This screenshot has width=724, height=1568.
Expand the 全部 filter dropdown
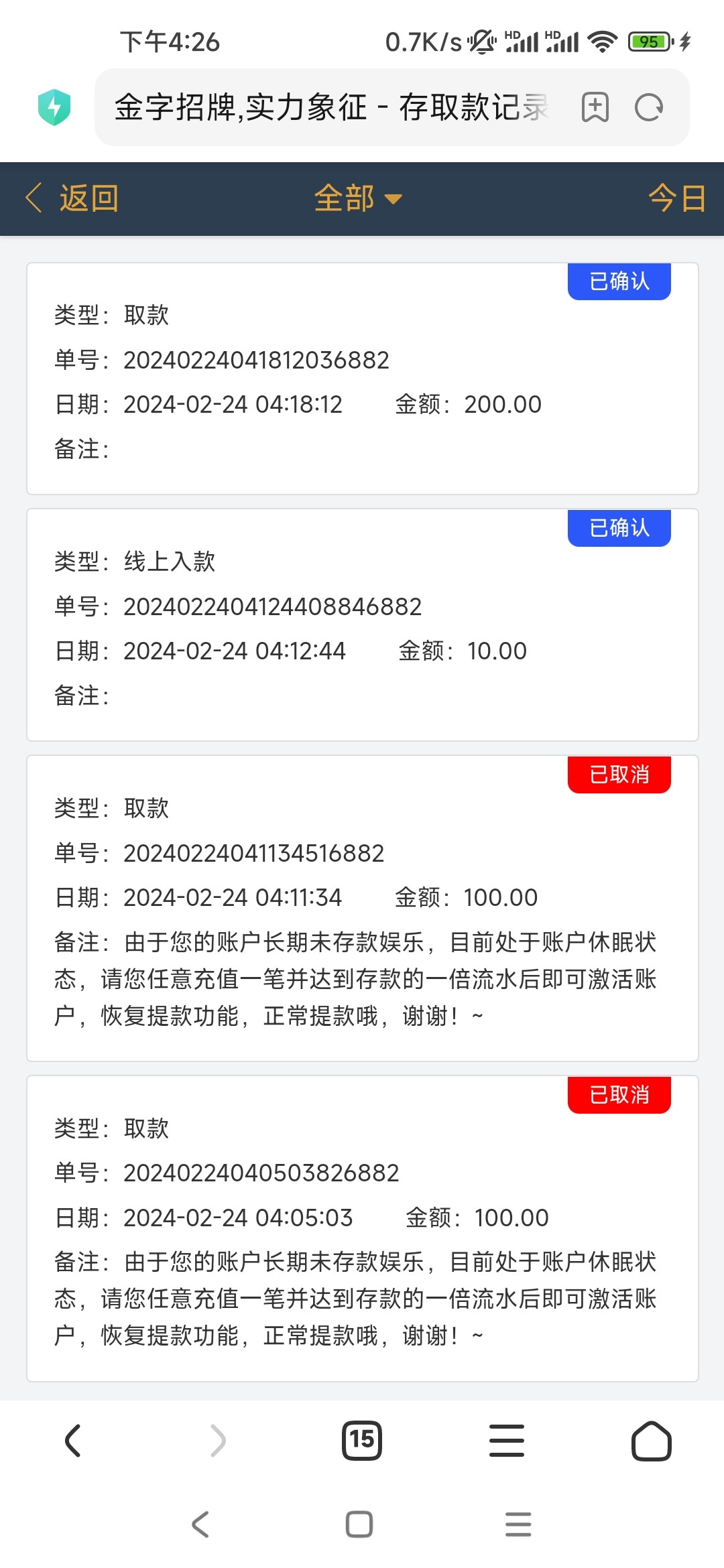[x=358, y=199]
